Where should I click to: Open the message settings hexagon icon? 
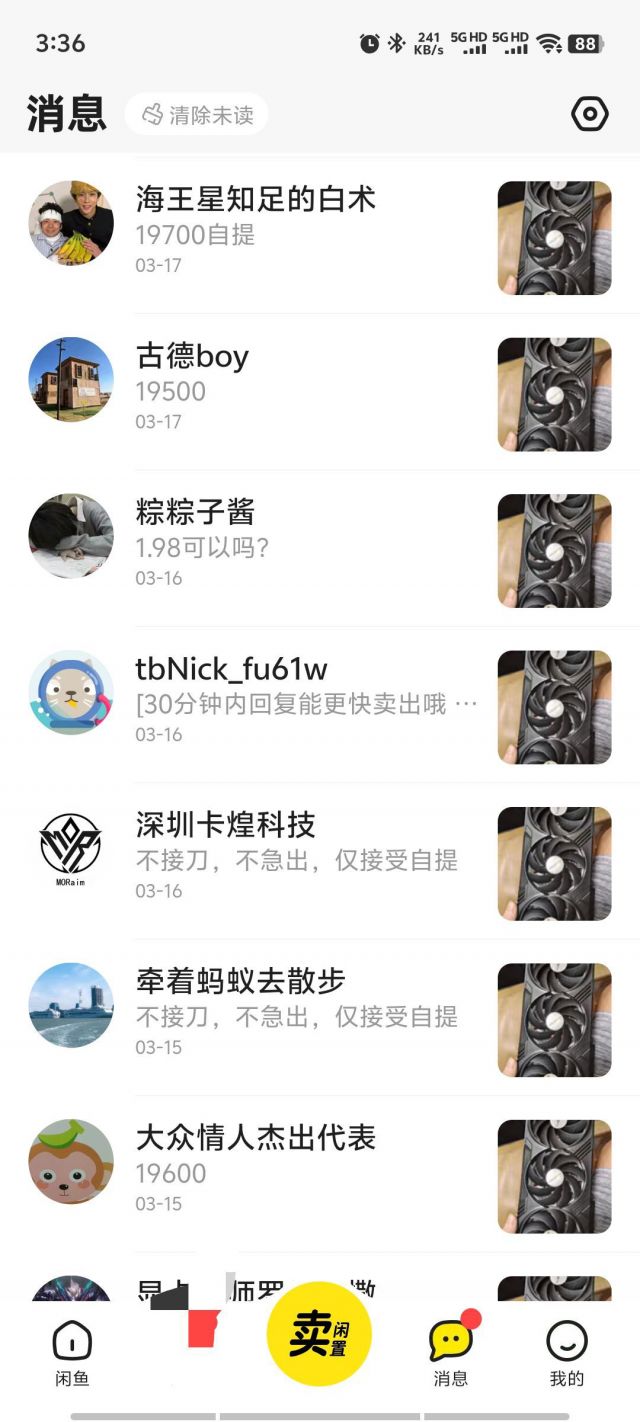[x=589, y=114]
